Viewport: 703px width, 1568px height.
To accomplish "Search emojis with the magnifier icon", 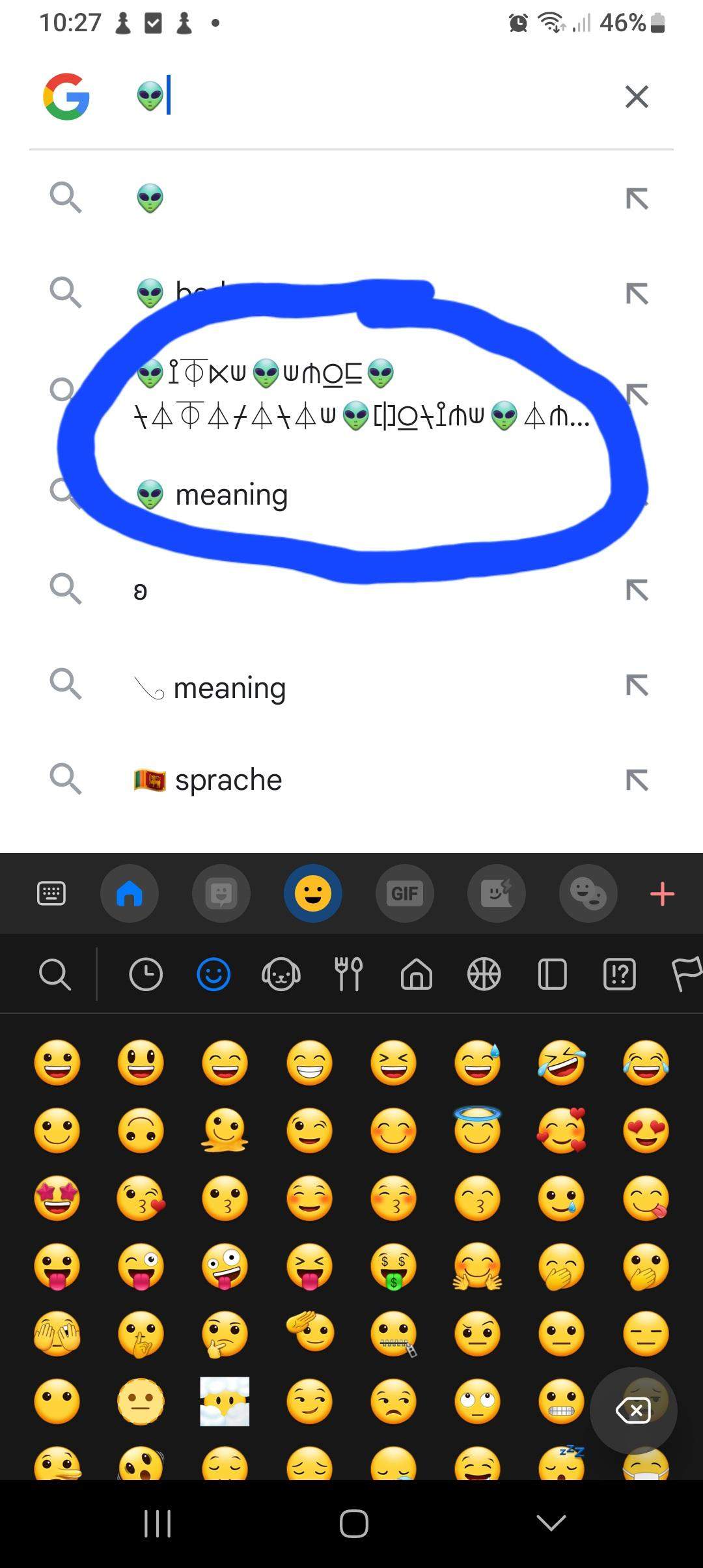I will coord(55,975).
